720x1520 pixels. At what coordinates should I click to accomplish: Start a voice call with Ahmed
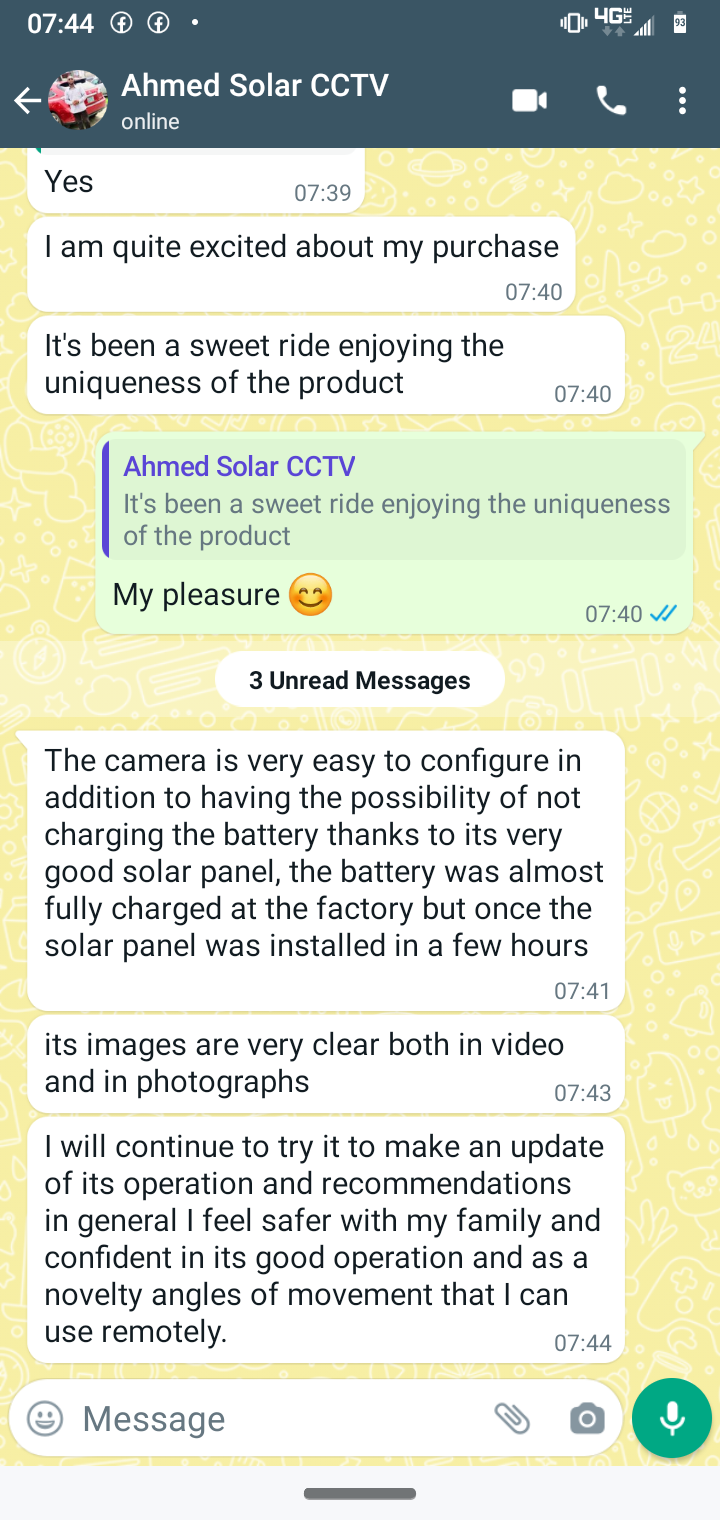click(x=611, y=100)
